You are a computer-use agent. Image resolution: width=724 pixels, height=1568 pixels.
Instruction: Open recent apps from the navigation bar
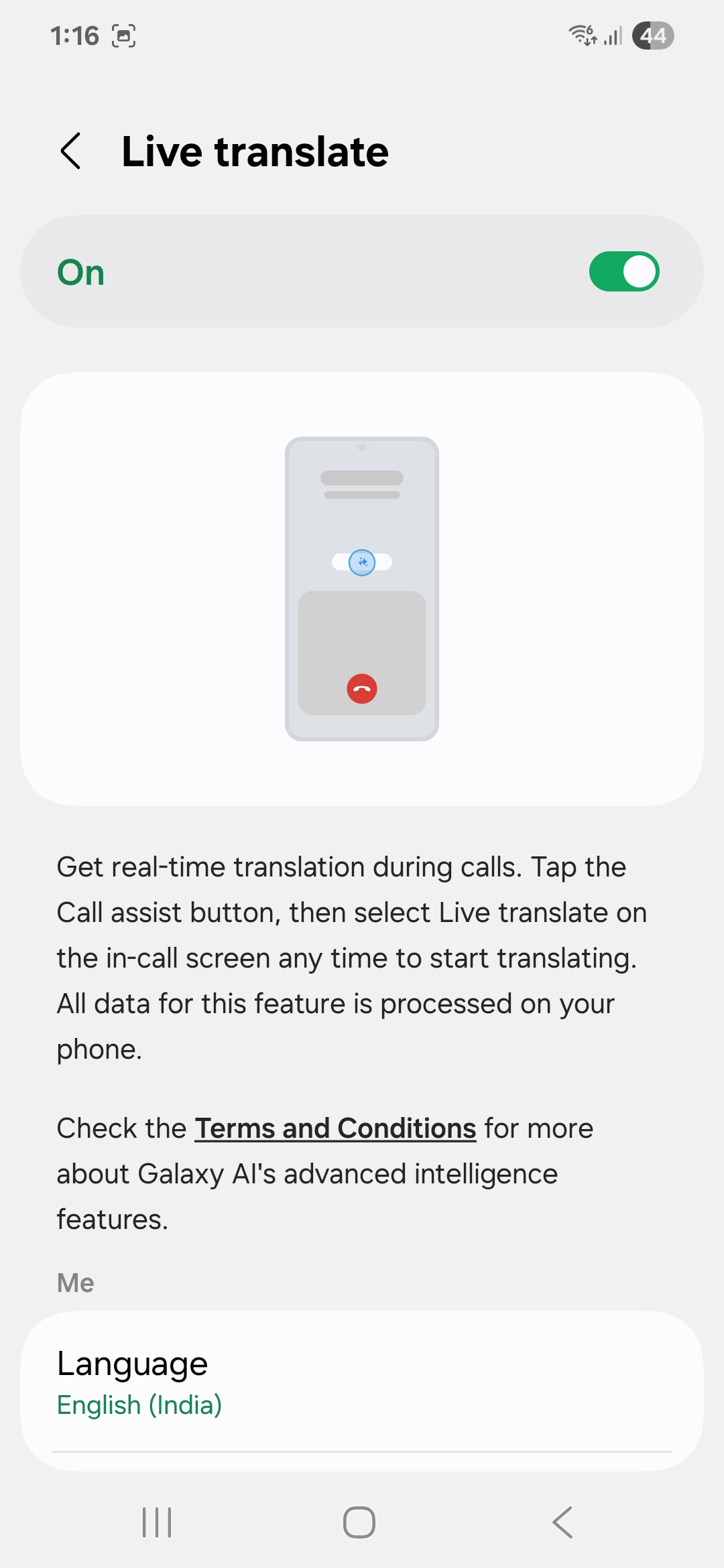(x=157, y=1522)
